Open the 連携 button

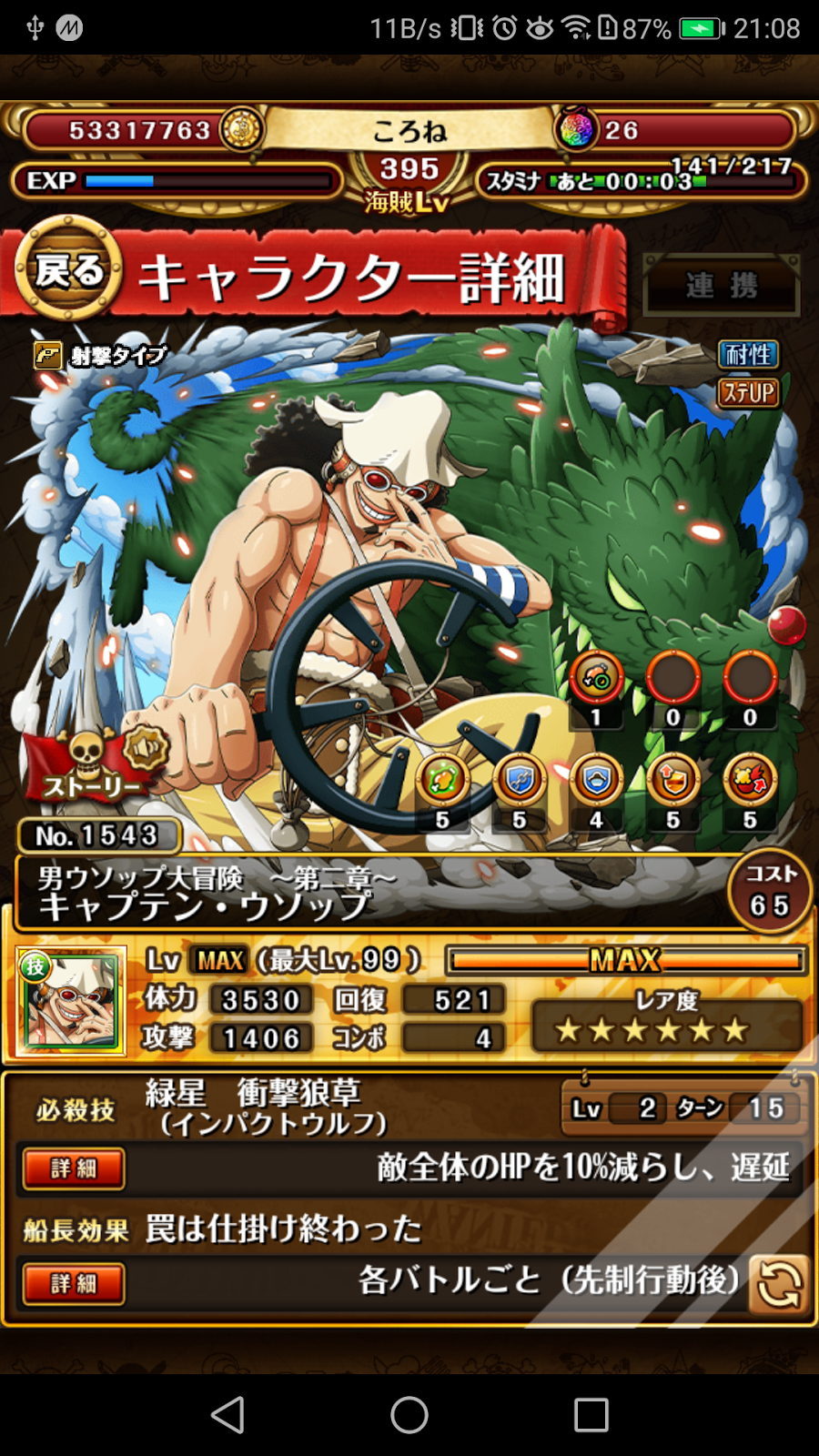click(721, 285)
